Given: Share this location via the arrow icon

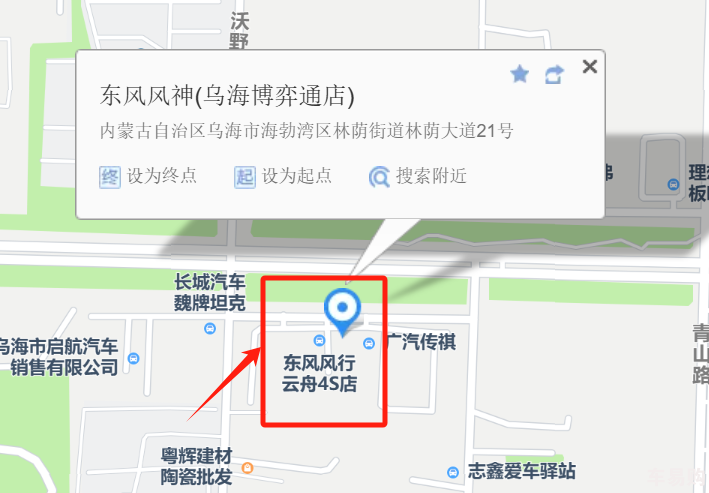Looking at the screenshot, I should [554, 74].
